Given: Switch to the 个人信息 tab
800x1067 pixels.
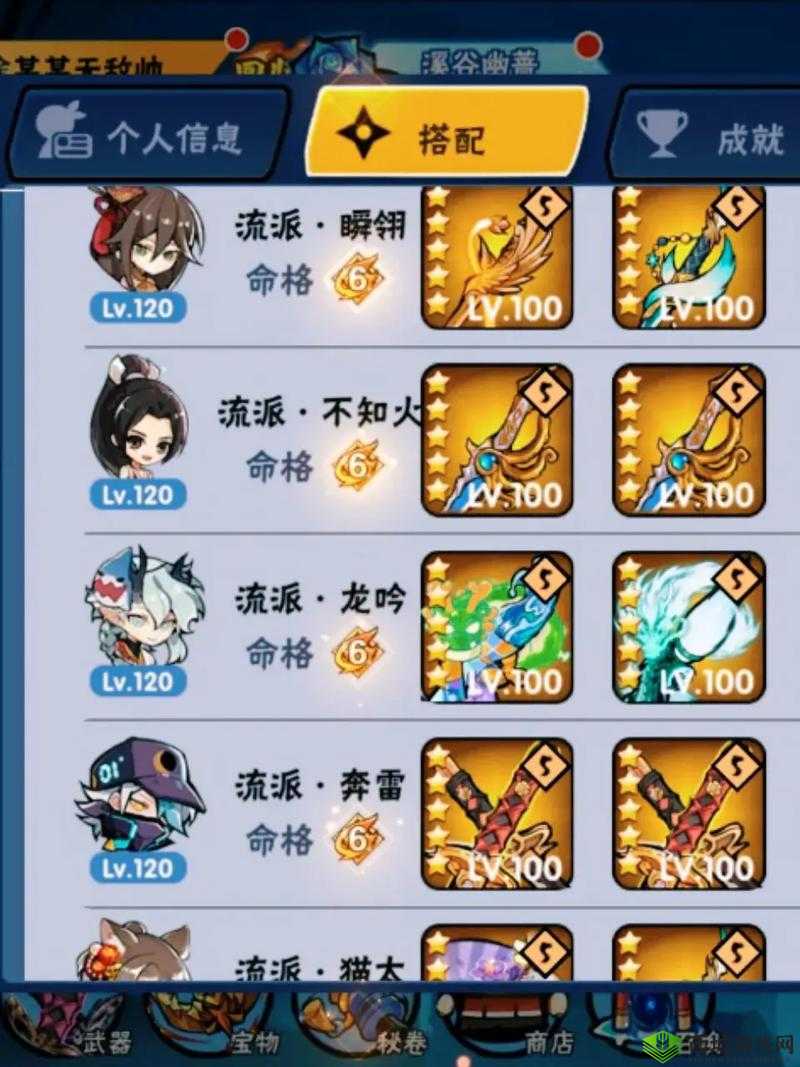Looking at the screenshot, I should coord(148,136).
